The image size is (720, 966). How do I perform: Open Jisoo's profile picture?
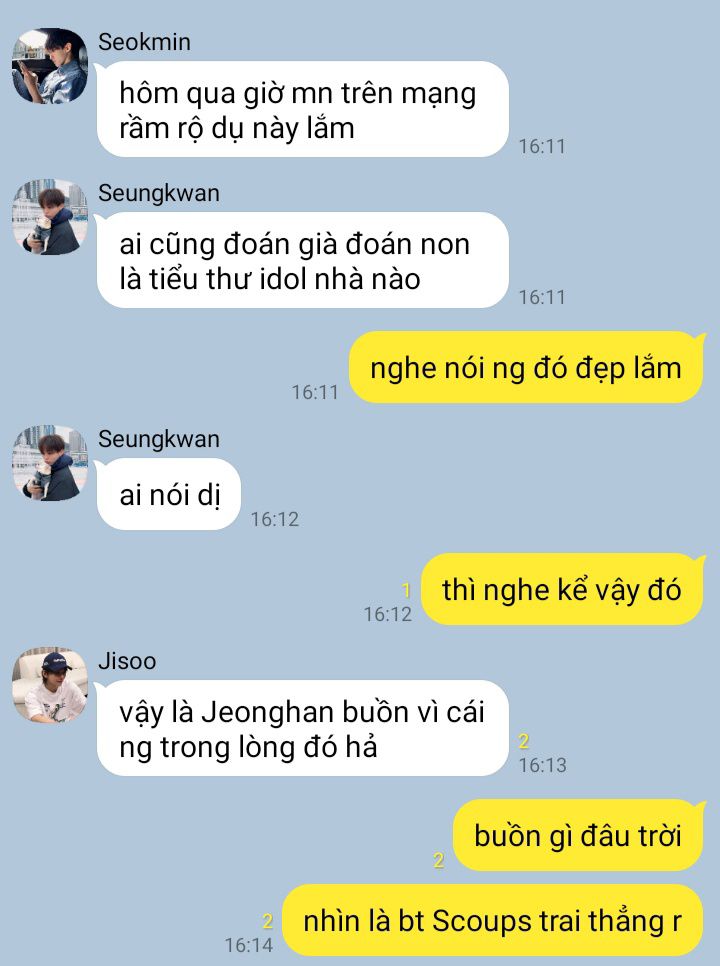[49, 685]
